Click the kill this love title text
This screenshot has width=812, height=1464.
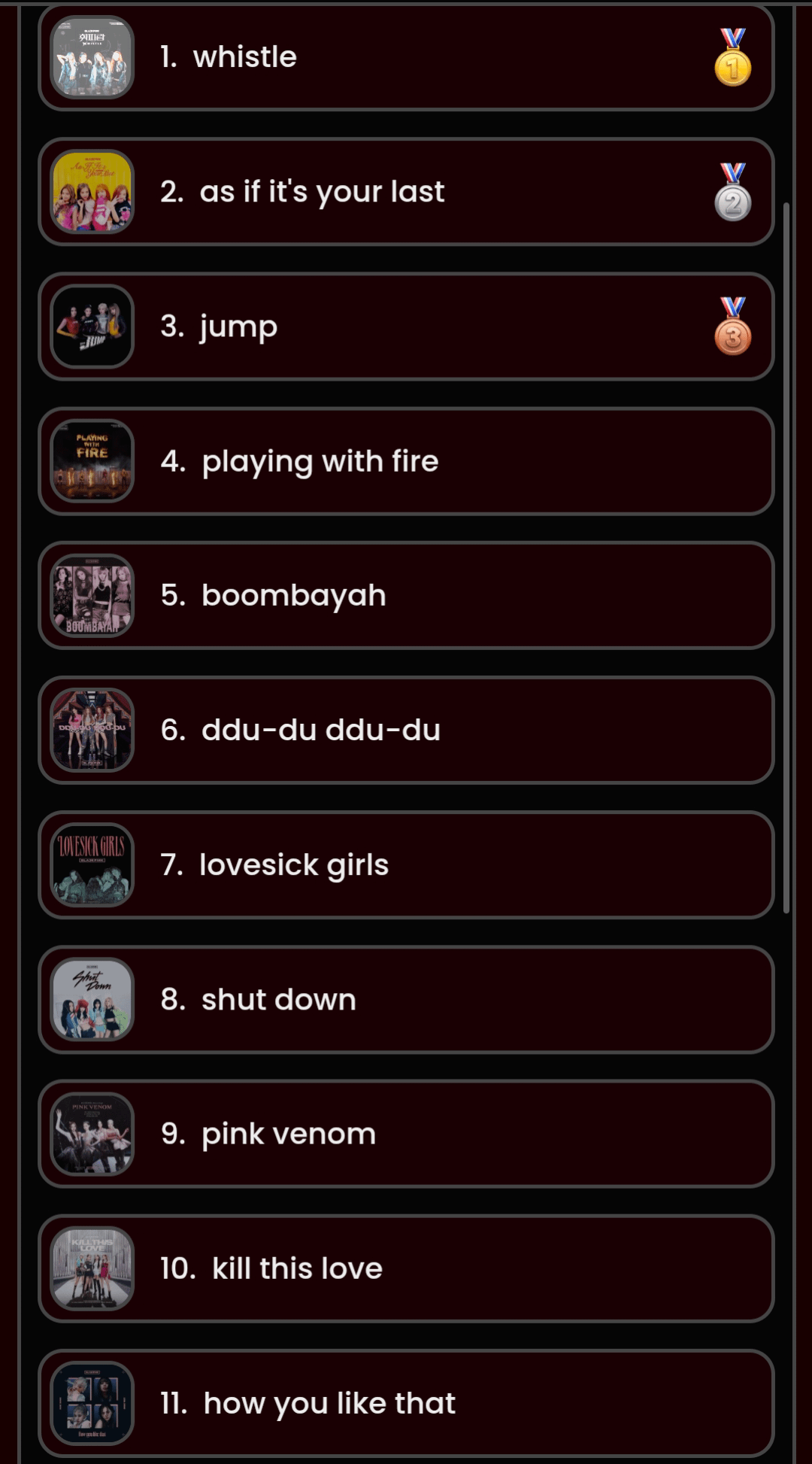[296, 1268]
